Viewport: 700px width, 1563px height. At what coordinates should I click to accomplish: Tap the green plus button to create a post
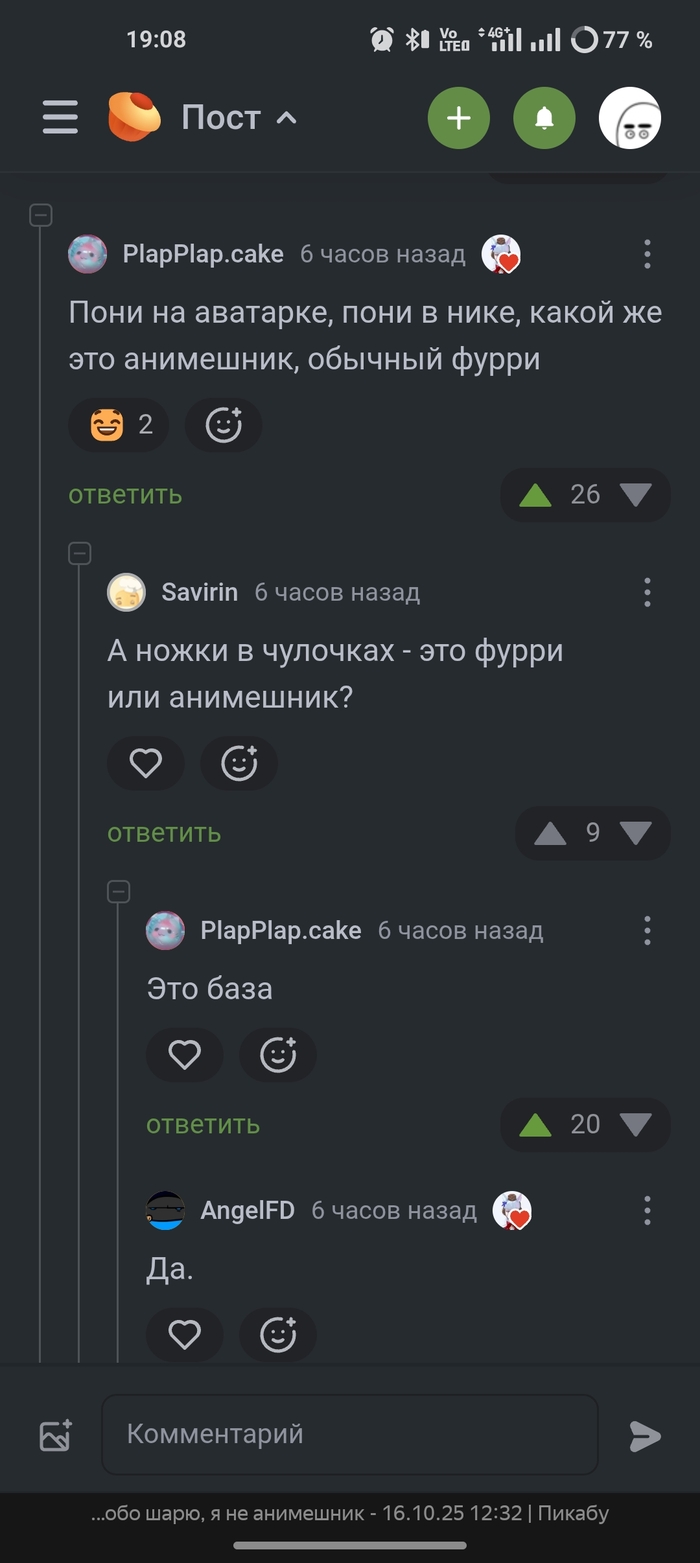(458, 118)
